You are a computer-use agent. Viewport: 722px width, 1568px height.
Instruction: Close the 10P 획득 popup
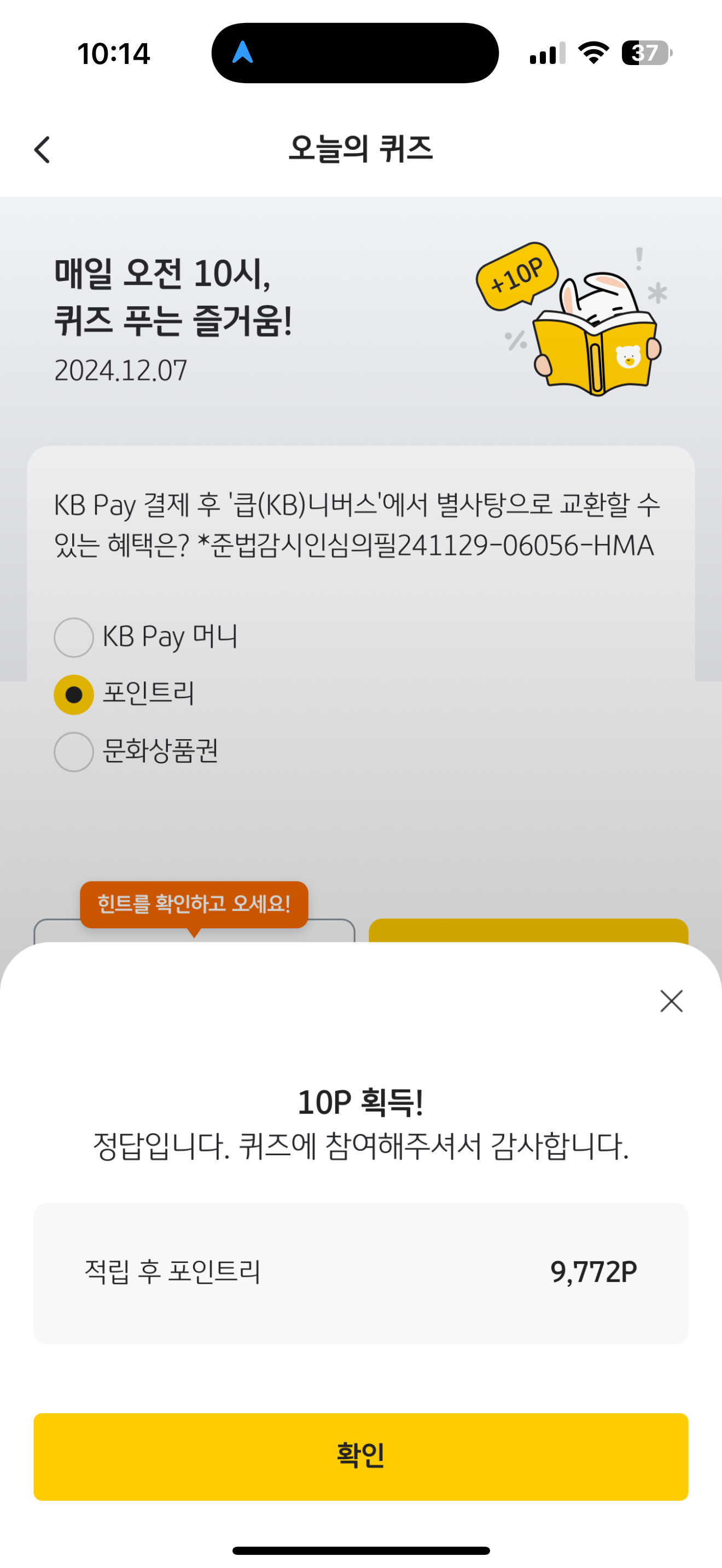coord(671,1001)
